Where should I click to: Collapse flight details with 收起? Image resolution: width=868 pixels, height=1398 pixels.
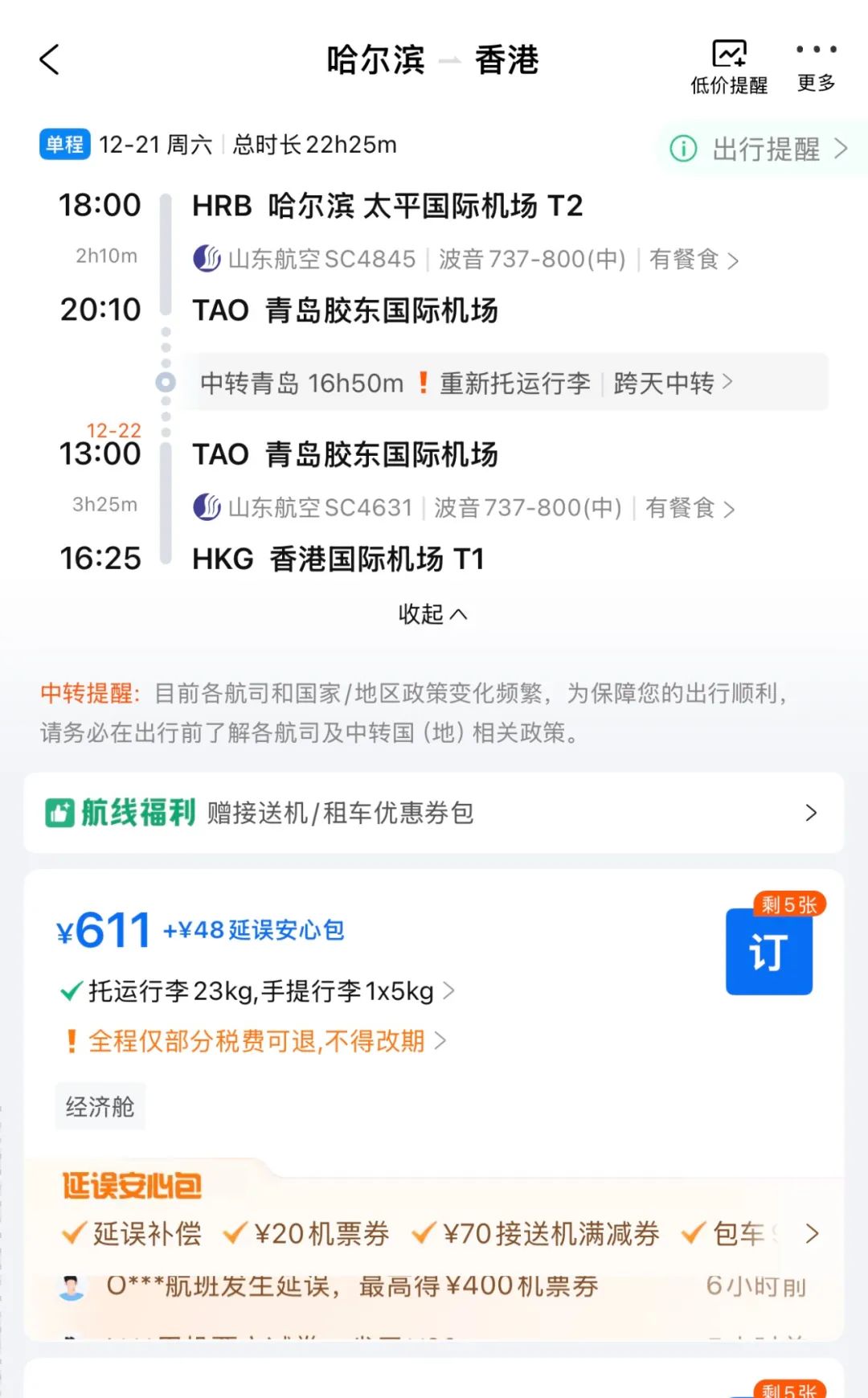click(433, 614)
